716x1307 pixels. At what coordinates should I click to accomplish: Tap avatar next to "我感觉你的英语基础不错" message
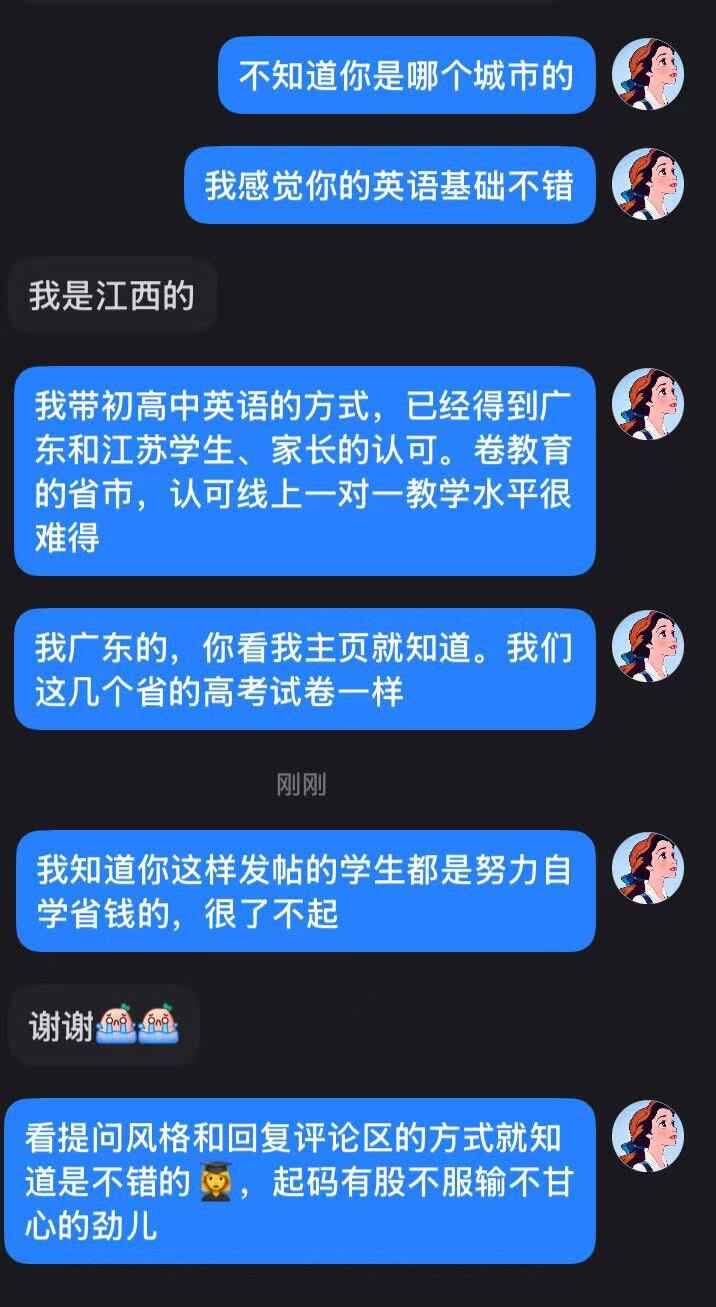(x=648, y=184)
